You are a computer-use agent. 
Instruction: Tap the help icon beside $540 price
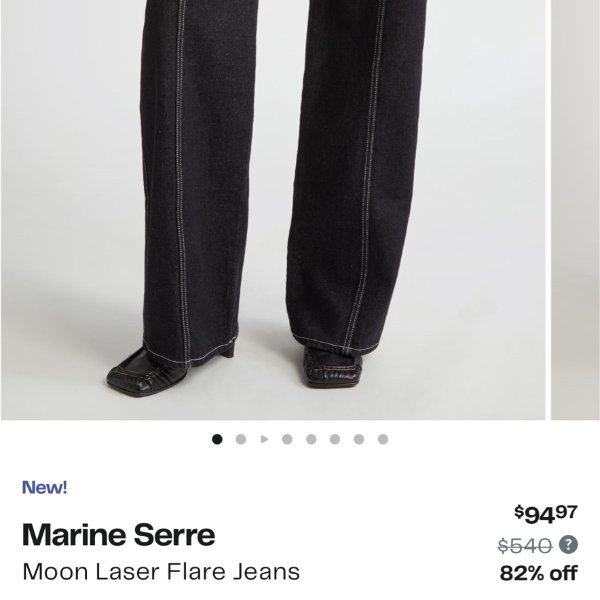pyautogui.click(x=570, y=545)
